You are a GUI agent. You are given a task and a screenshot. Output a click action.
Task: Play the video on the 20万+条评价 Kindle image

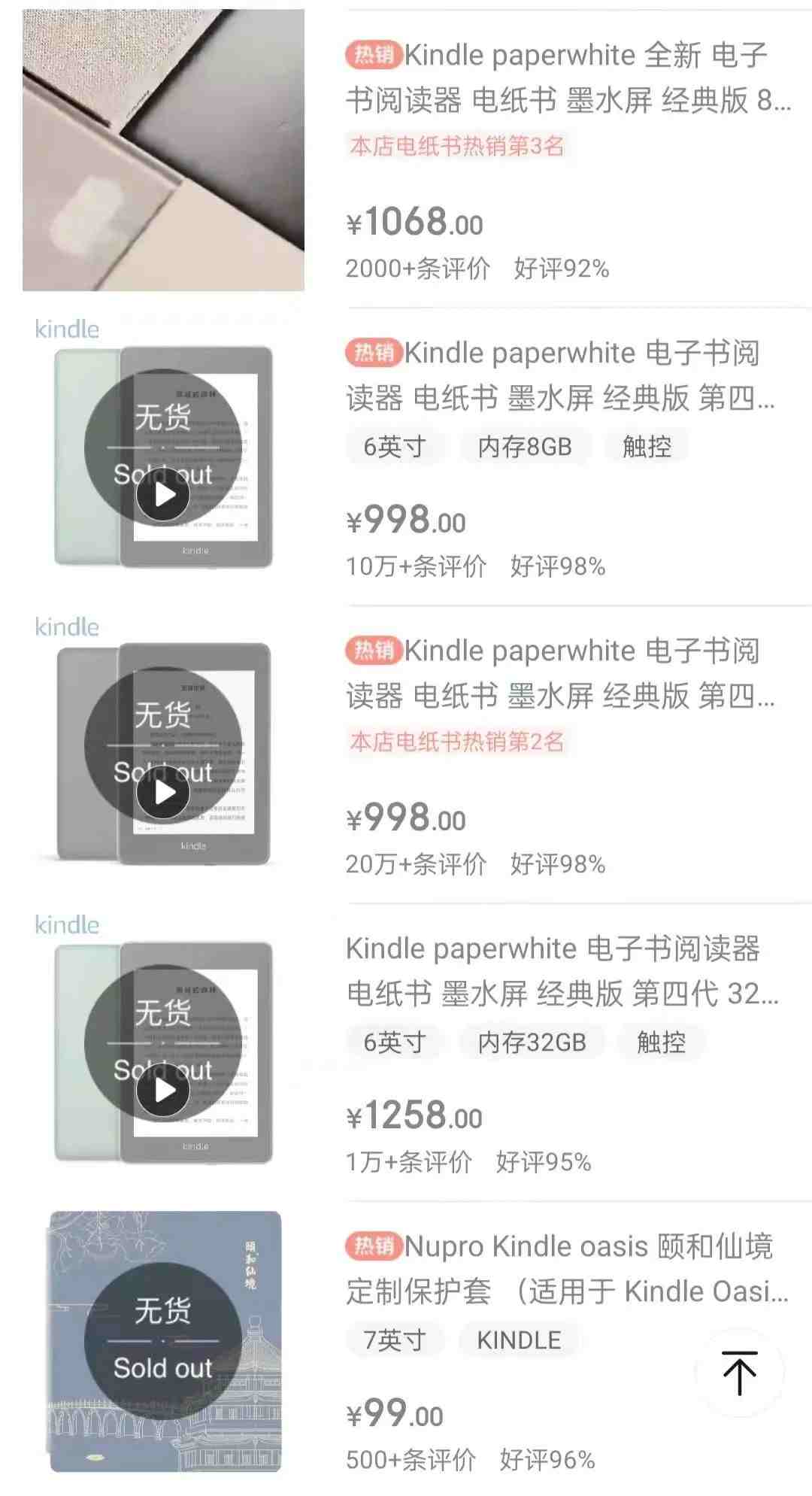(x=163, y=792)
